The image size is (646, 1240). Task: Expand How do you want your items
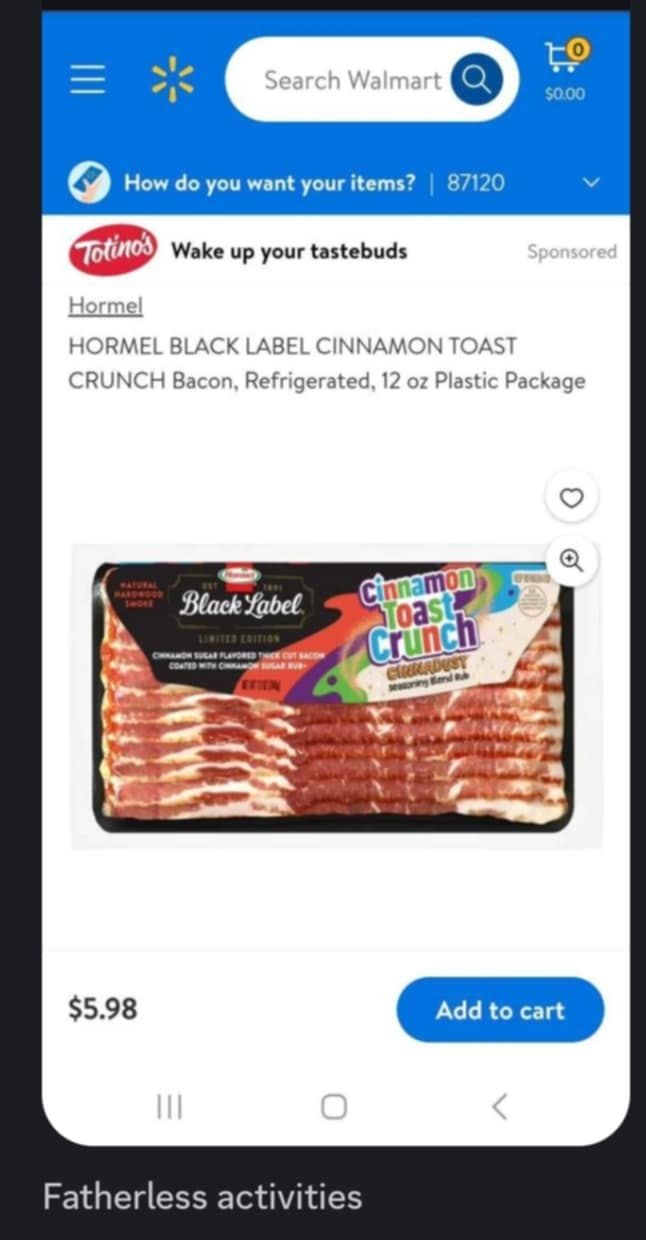pos(591,183)
